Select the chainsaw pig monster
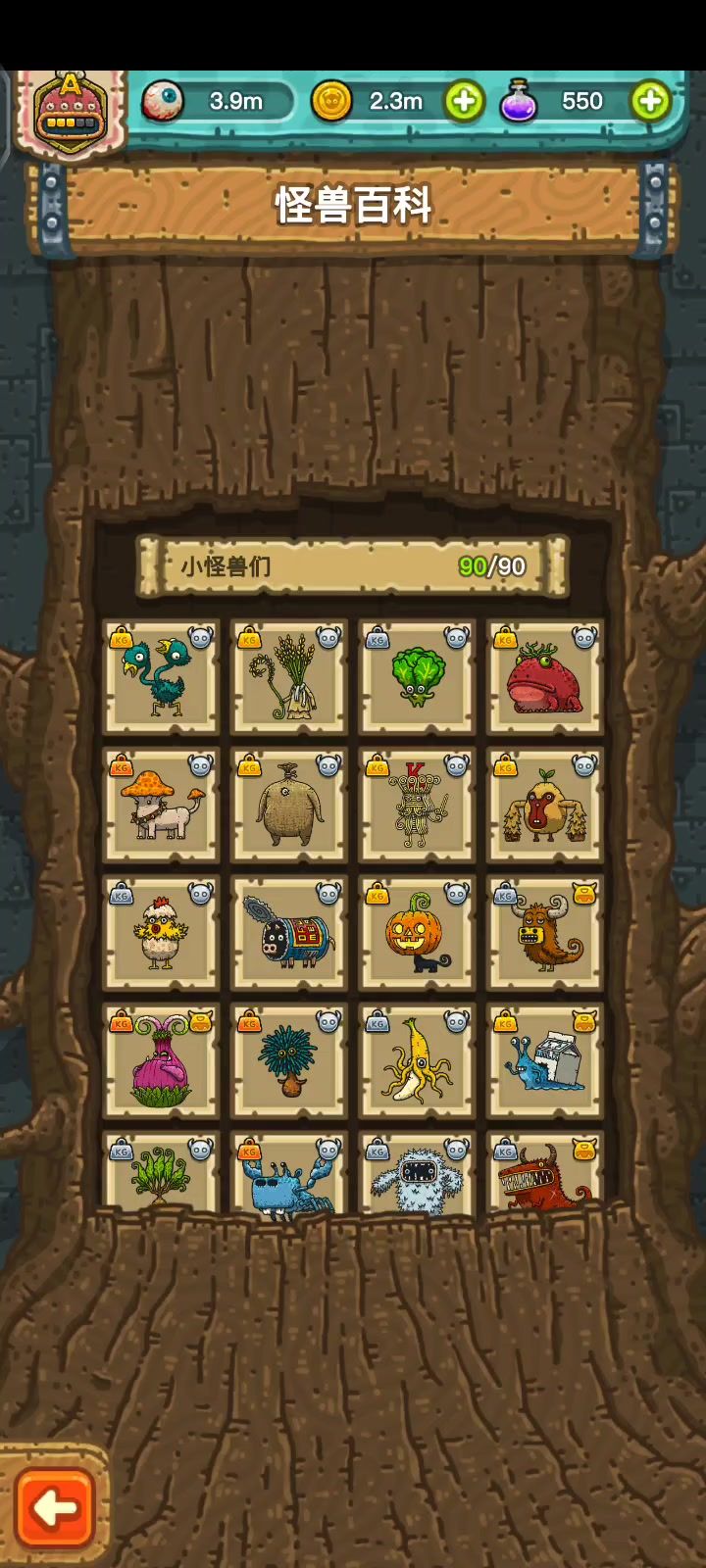706x1568 pixels. [x=288, y=933]
